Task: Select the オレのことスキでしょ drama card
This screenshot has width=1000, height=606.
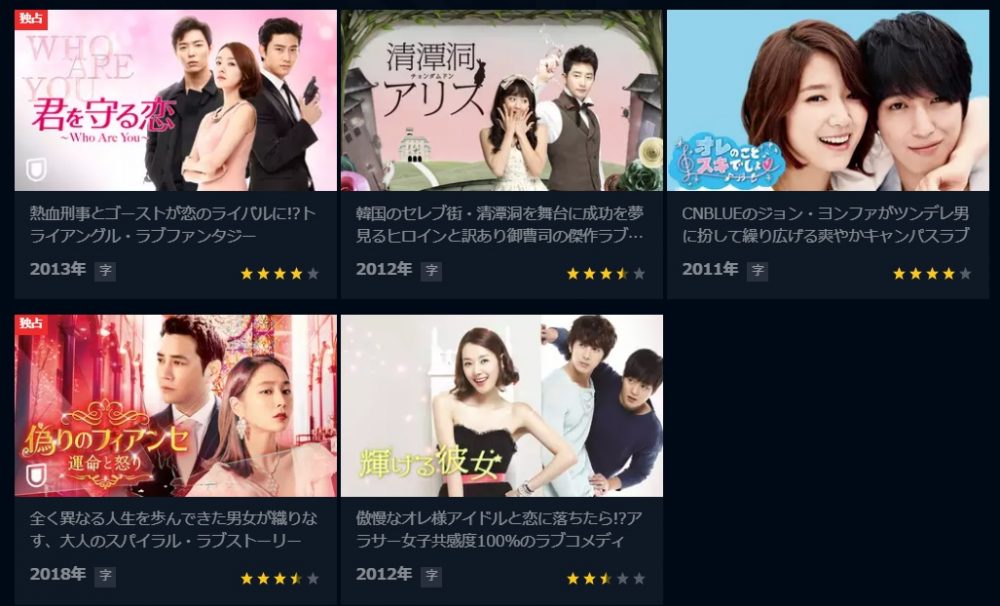Action: tap(827, 101)
